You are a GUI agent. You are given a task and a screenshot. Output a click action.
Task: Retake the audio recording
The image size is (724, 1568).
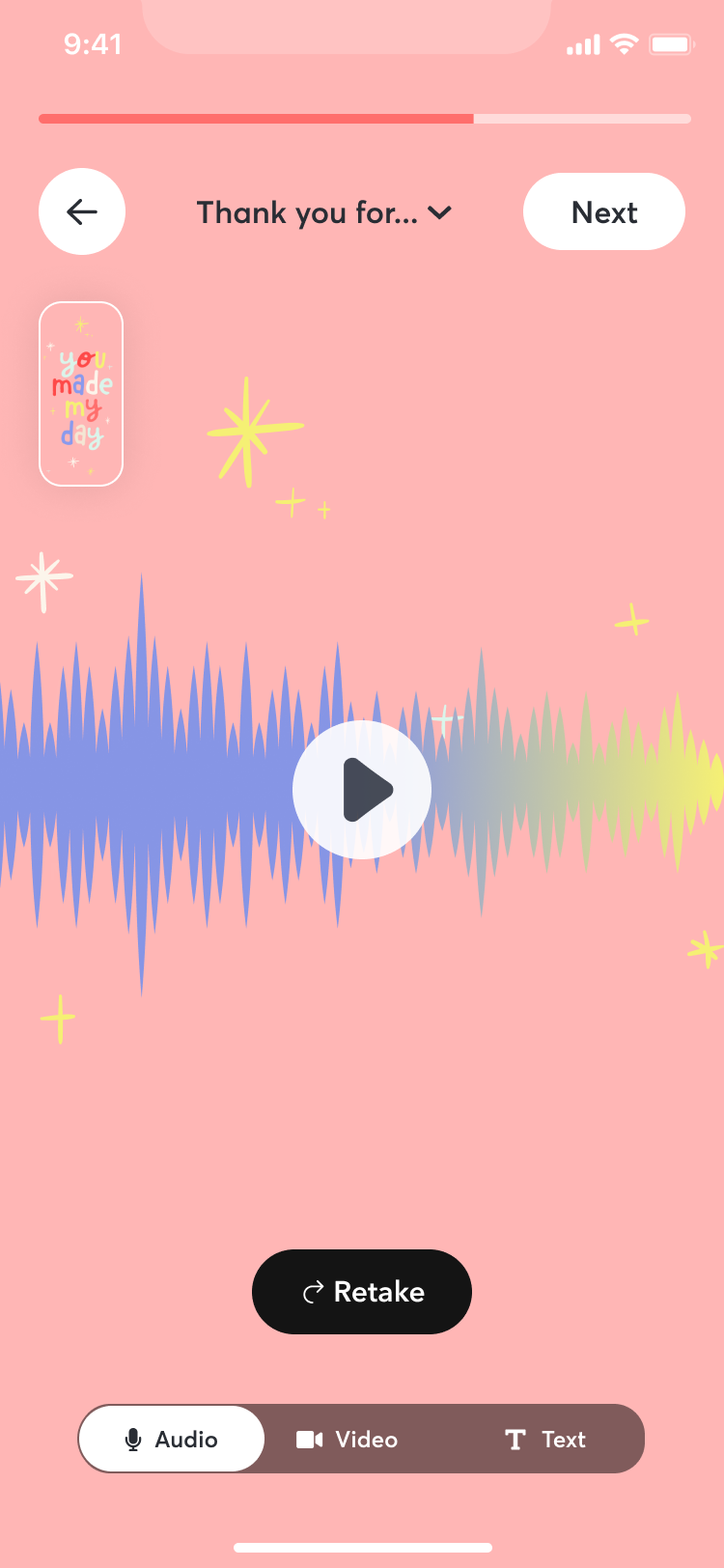pyautogui.click(x=362, y=1292)
